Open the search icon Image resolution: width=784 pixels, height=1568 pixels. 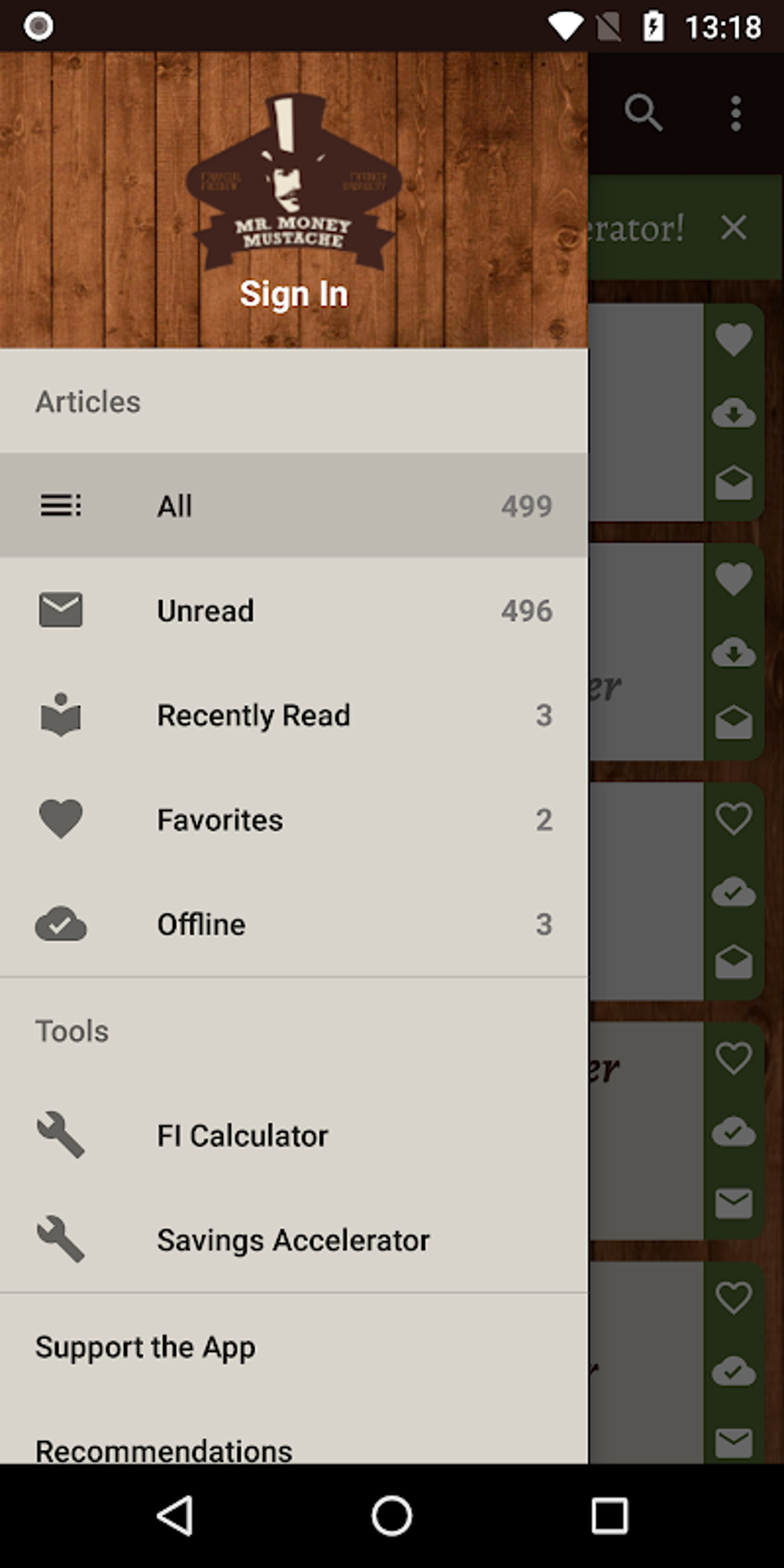pos(643,113)
